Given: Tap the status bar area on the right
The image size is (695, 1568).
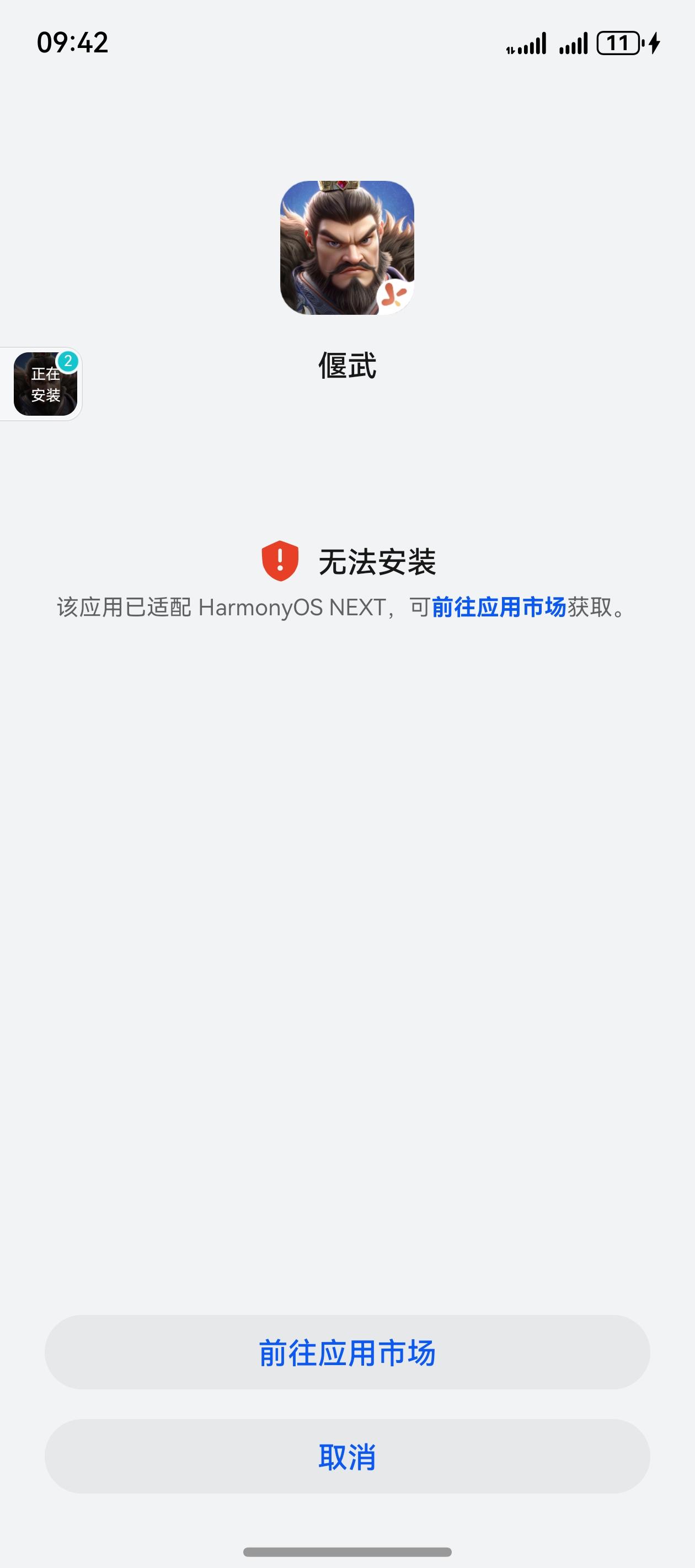Looking at the screenshot, I should coord(585,44).
